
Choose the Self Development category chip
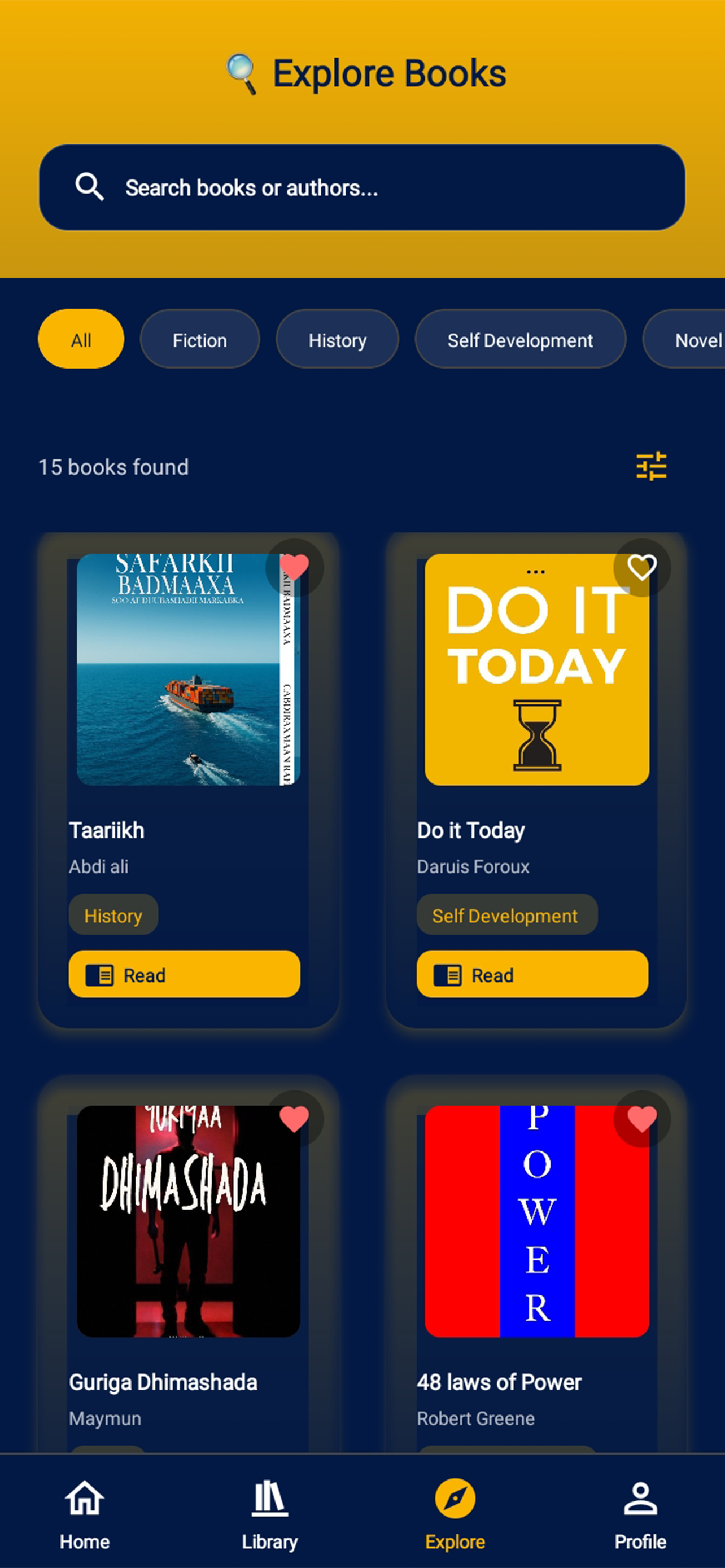click(520, 339)
